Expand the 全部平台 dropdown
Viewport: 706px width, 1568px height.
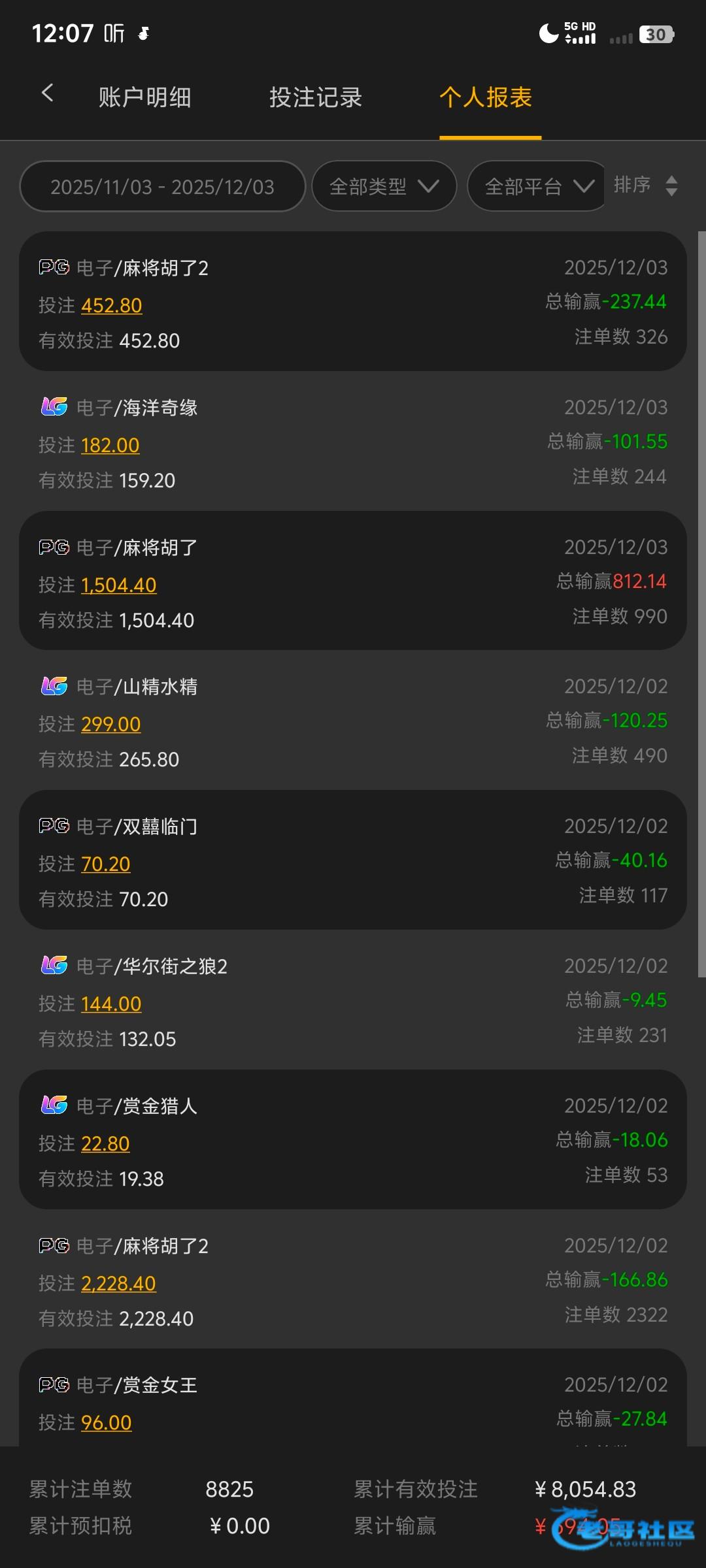538,187
